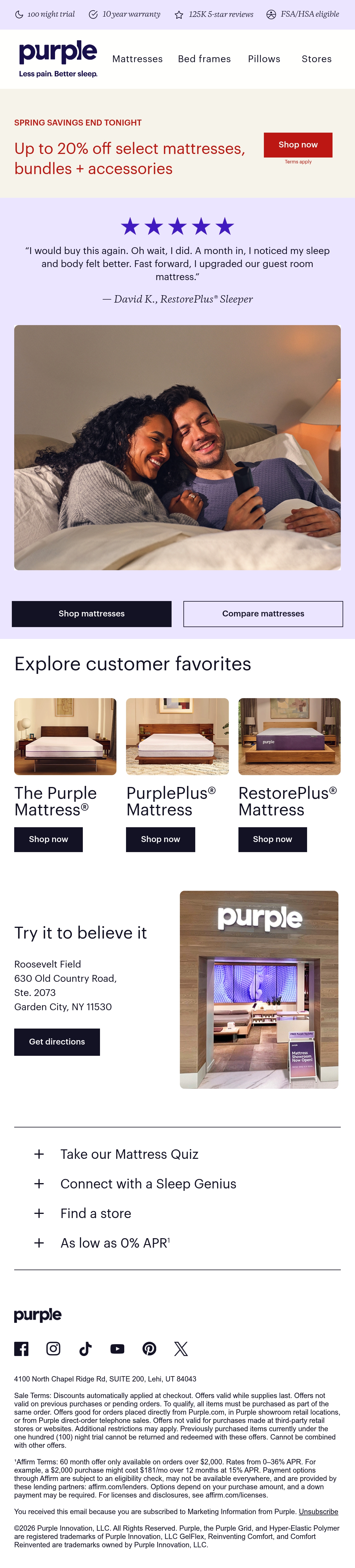Open Purple's Instagram profile
The width and height of the screenshot is (355, 1568).
(x=54, y=1349)
